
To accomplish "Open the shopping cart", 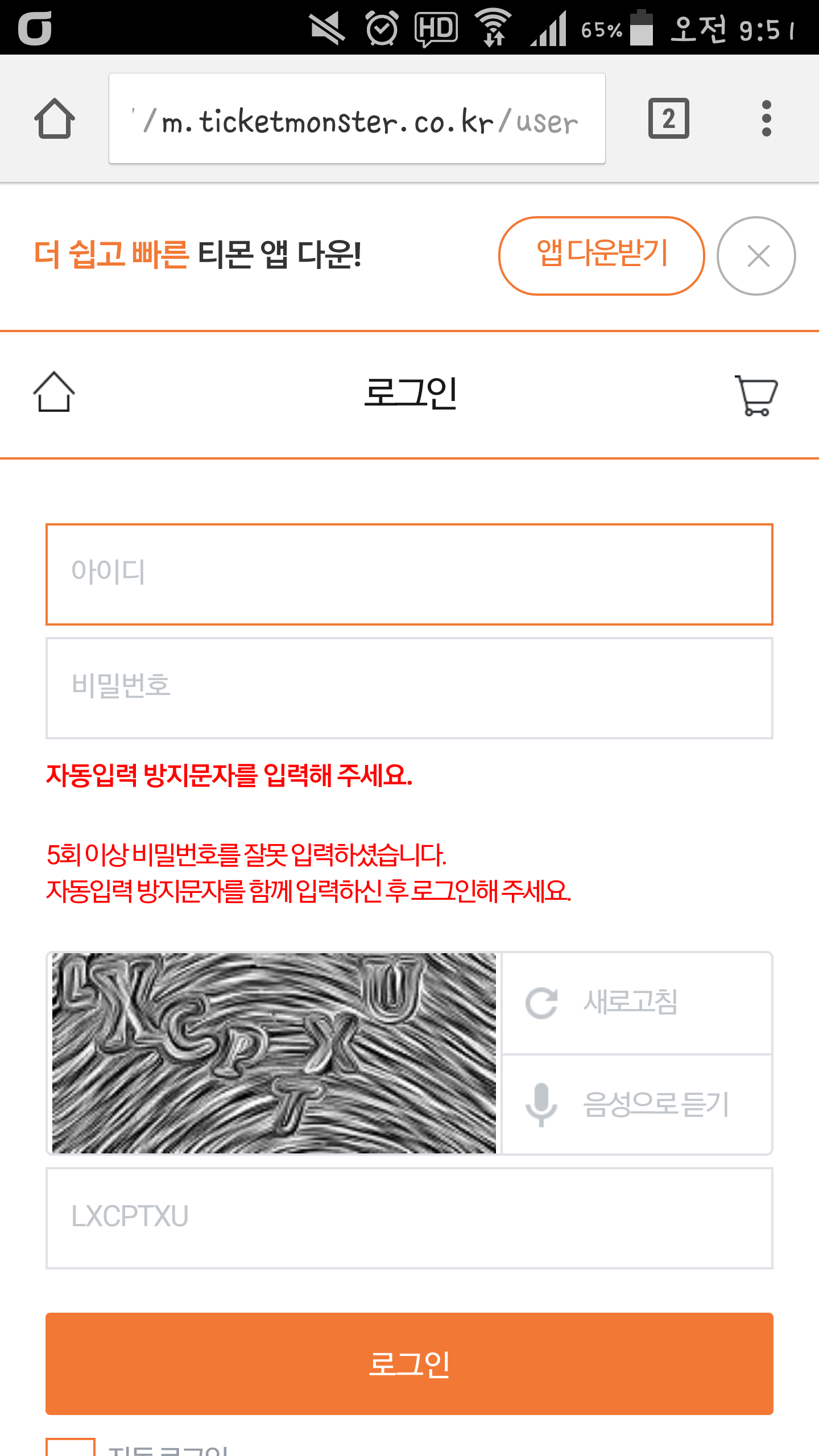I will 756,395.
